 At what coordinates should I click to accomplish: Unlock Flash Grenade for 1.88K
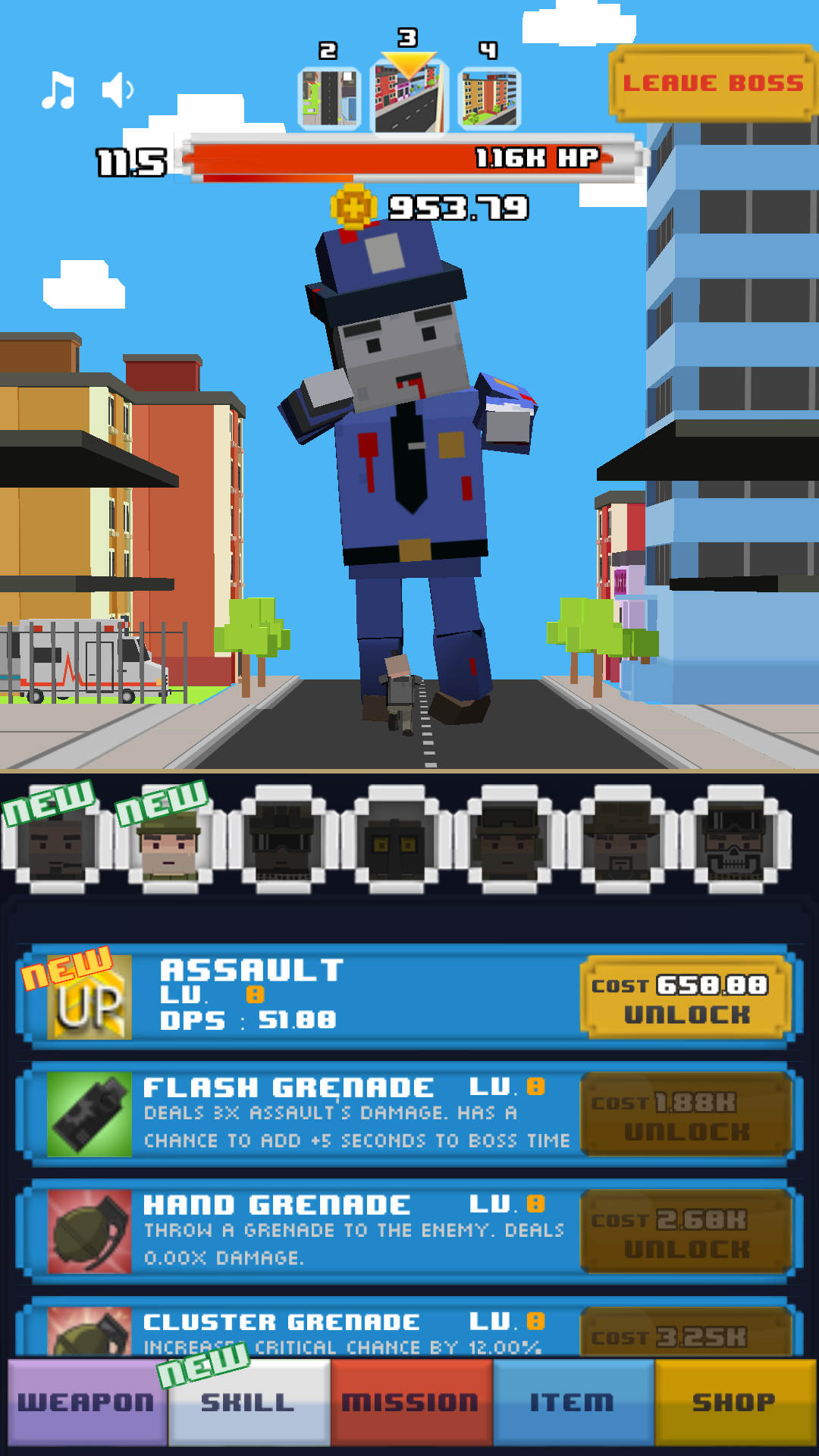pos(686,1116)
